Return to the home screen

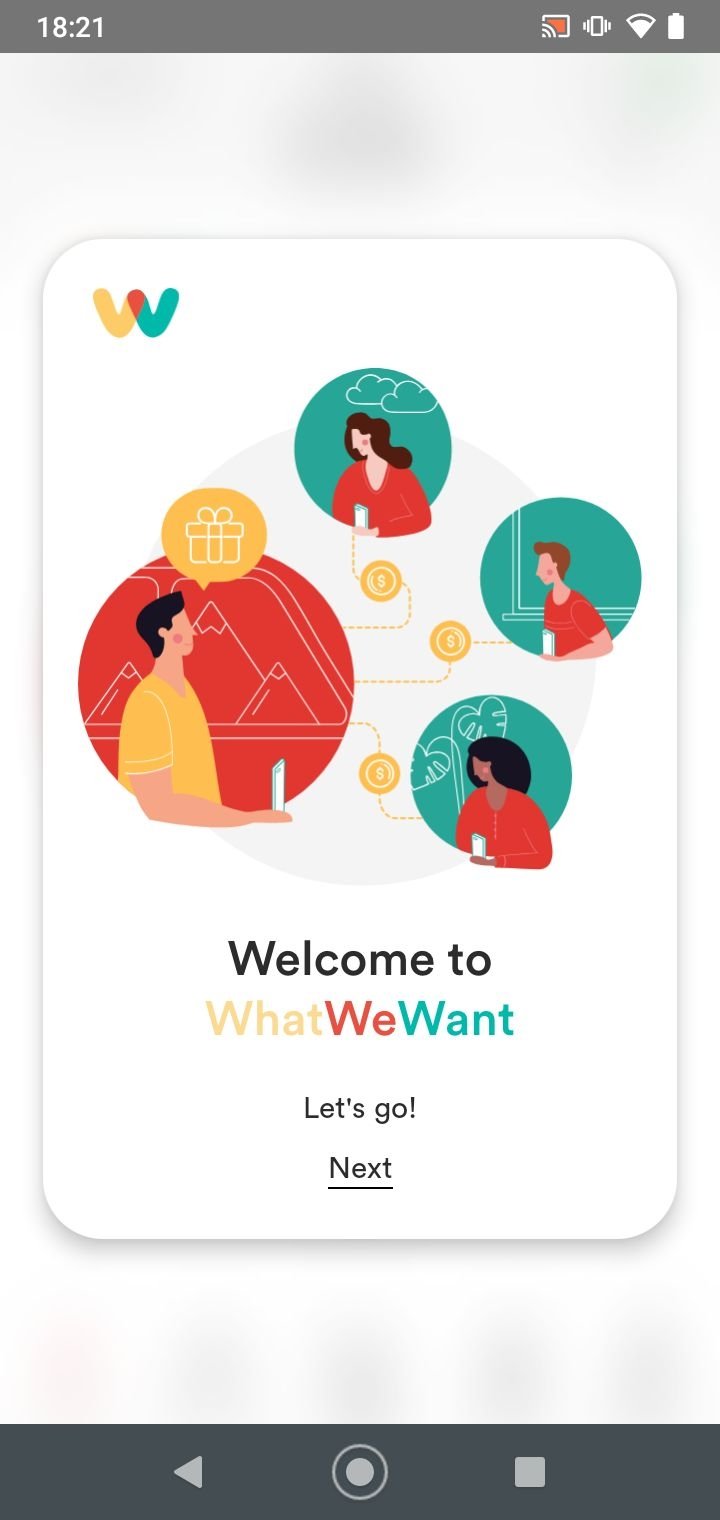pos(359,1472)
